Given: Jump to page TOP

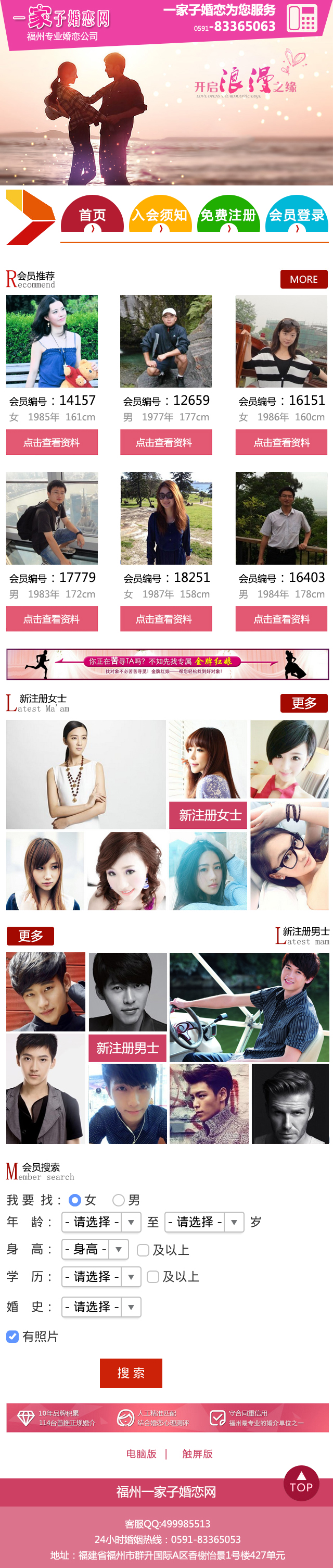Looking at the screenshot, I should coord(301,1483).
